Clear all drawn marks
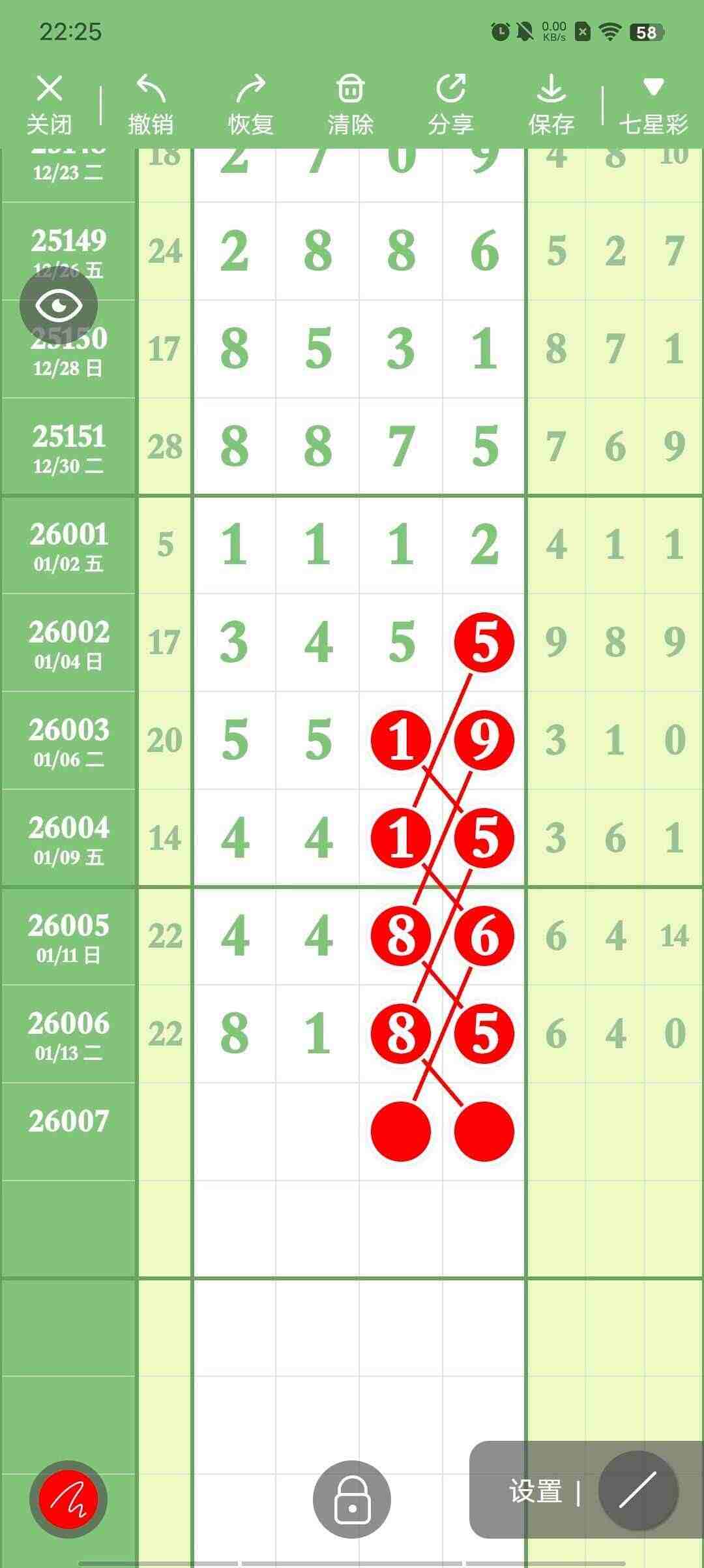The height and width of the screenshot is (1568, 704). (351, 104)
